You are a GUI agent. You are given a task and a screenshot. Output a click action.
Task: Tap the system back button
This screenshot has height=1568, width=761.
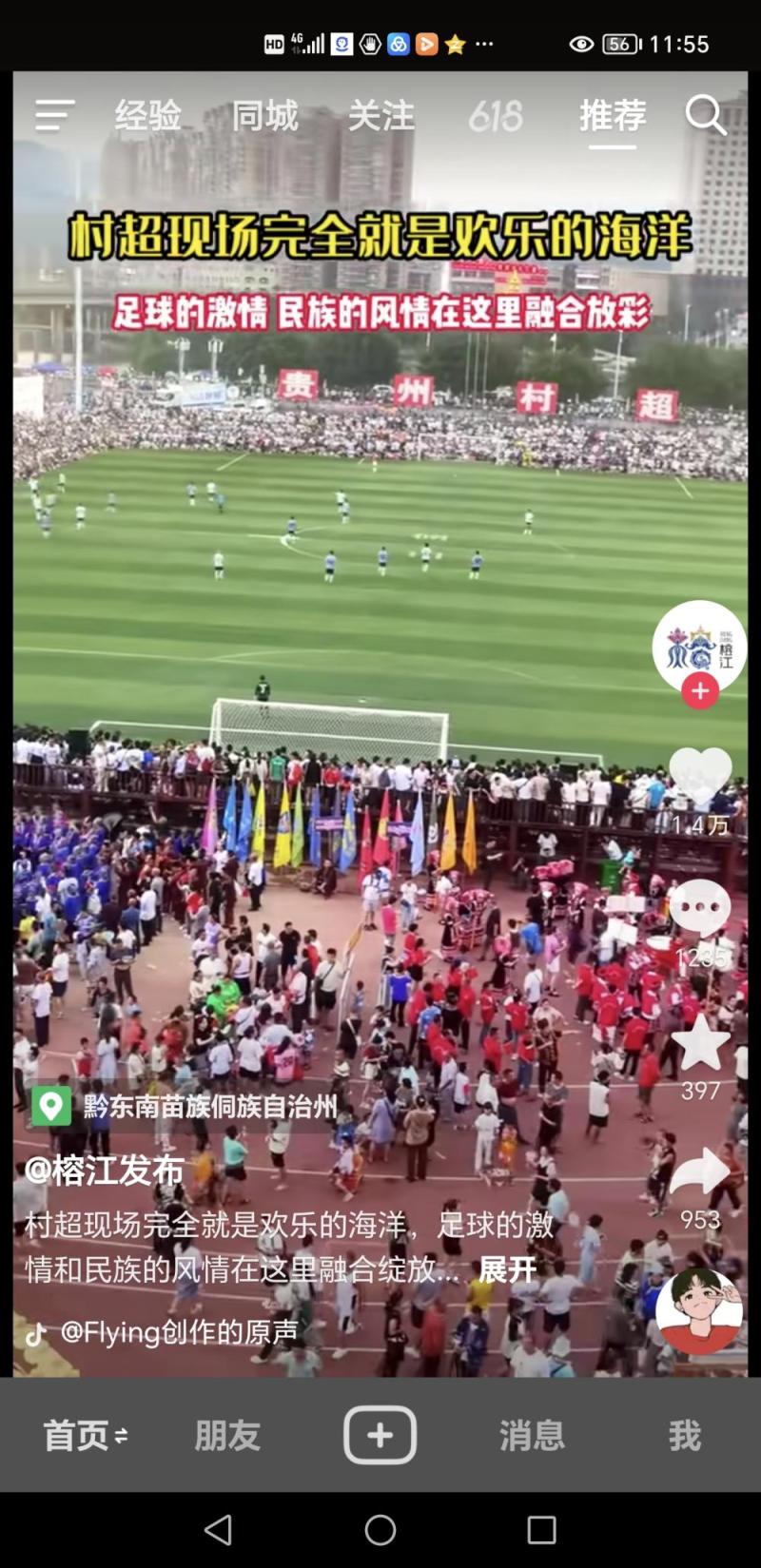pyautogui.click(x=219, y=1530)
